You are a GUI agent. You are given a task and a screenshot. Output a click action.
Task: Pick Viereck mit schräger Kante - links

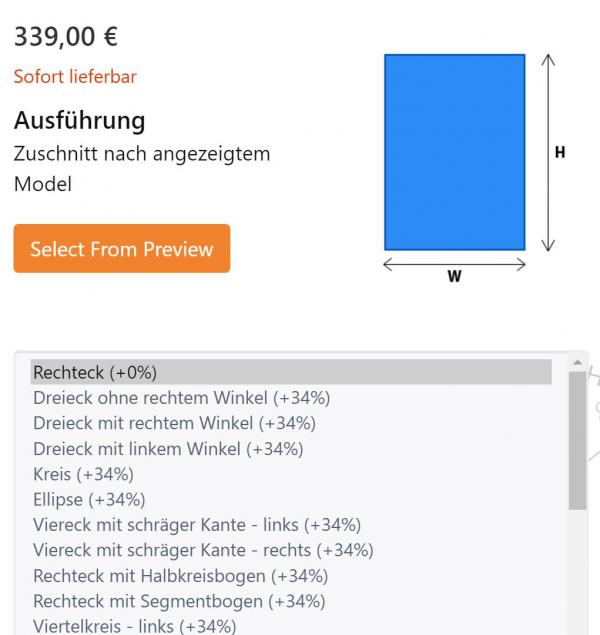[197, 525]
